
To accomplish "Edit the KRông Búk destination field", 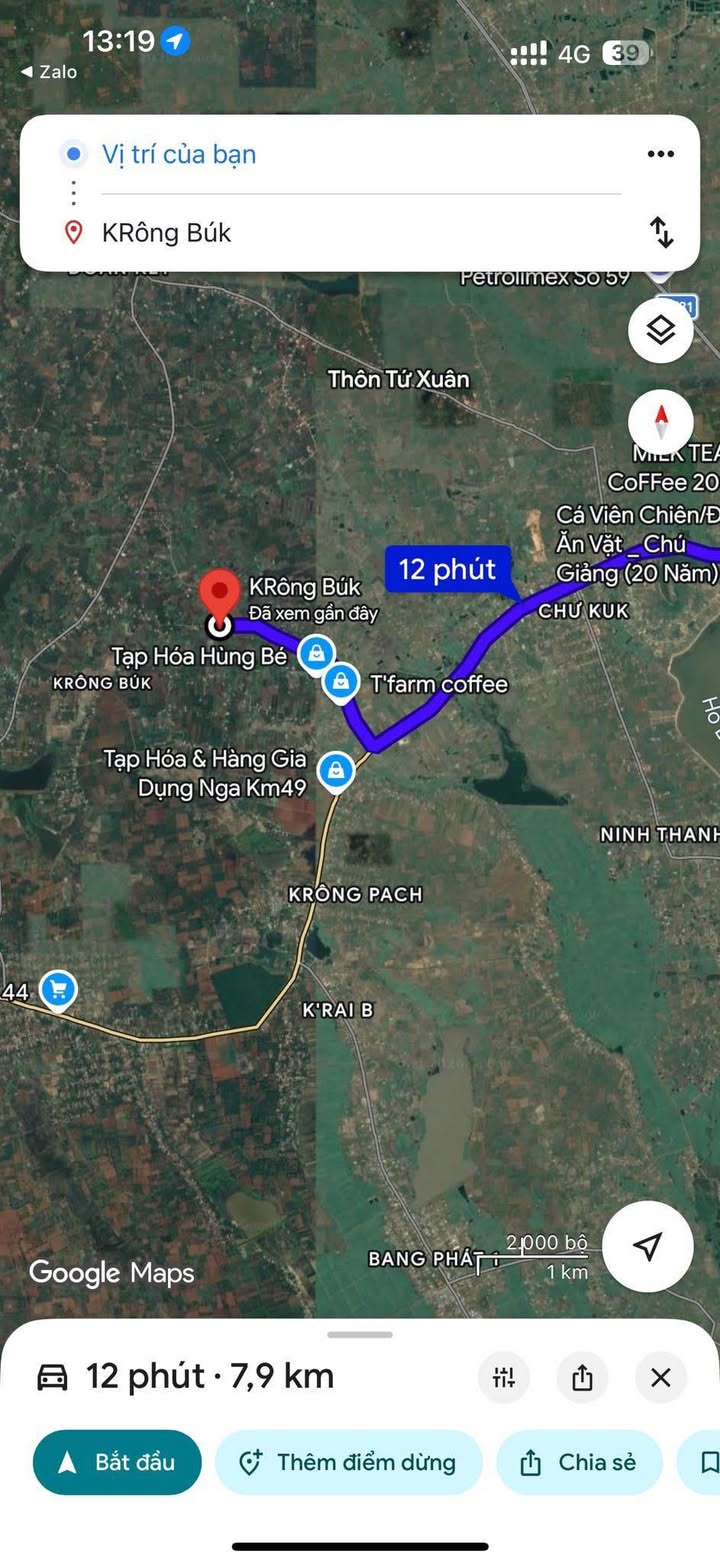I will pyautogui.click(x=168, y=233).
